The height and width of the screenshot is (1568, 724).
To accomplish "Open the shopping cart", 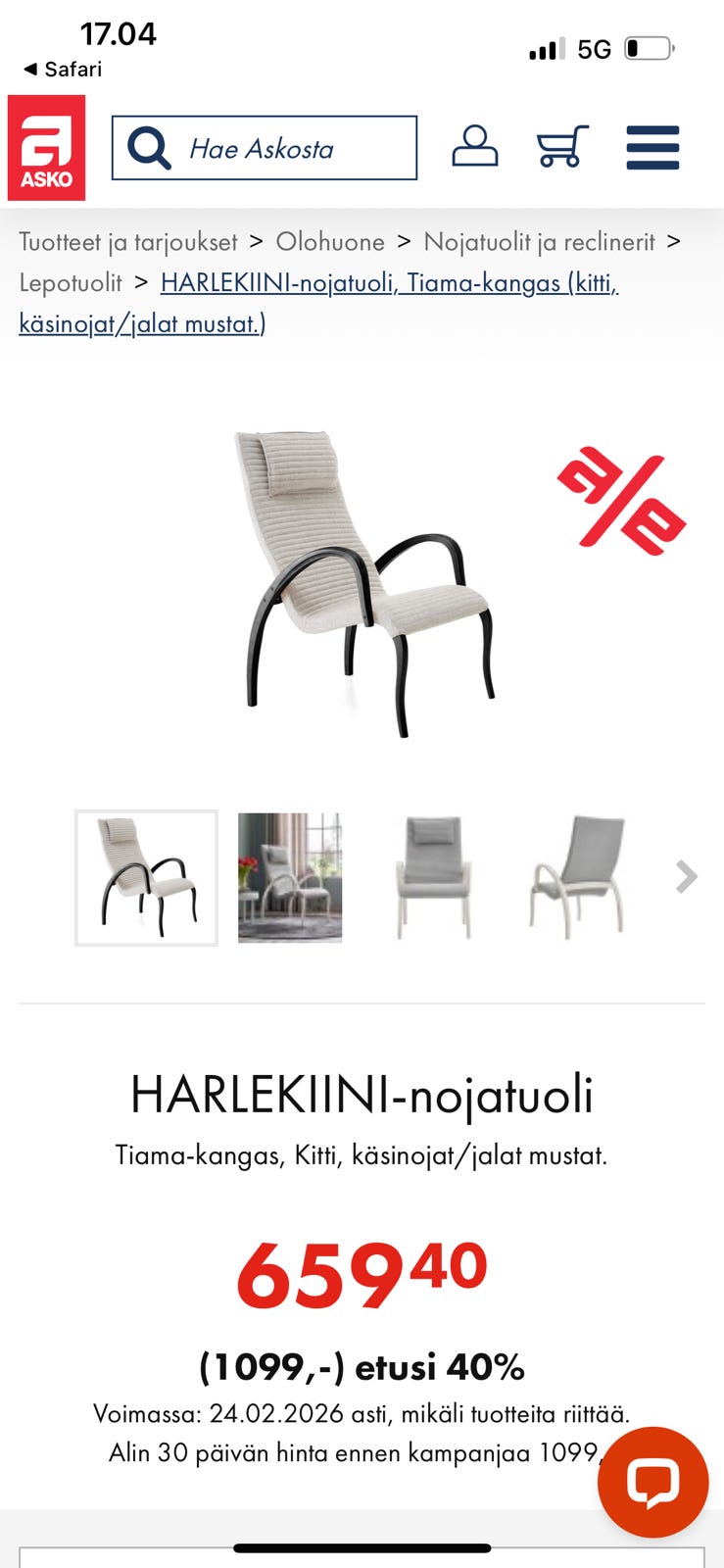I will (561, 147).
